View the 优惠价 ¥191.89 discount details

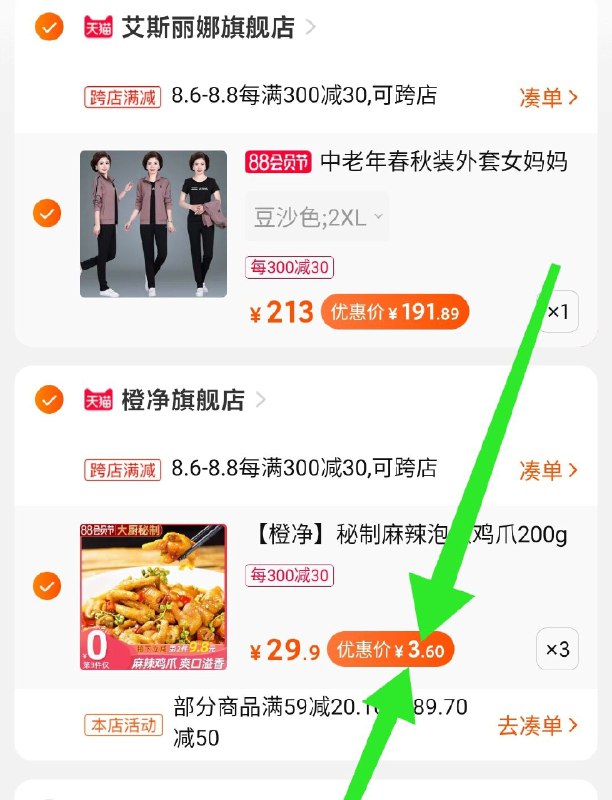(394, 313)
